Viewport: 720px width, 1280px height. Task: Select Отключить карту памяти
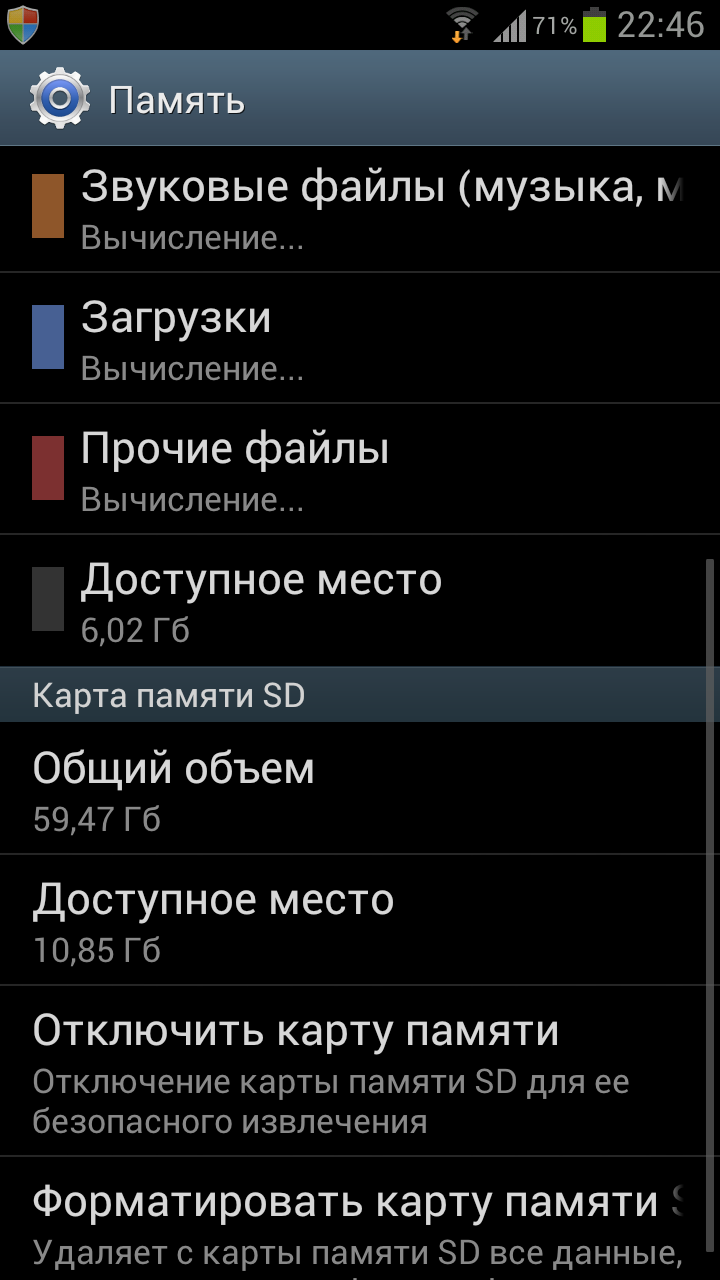coord(360,1071)
